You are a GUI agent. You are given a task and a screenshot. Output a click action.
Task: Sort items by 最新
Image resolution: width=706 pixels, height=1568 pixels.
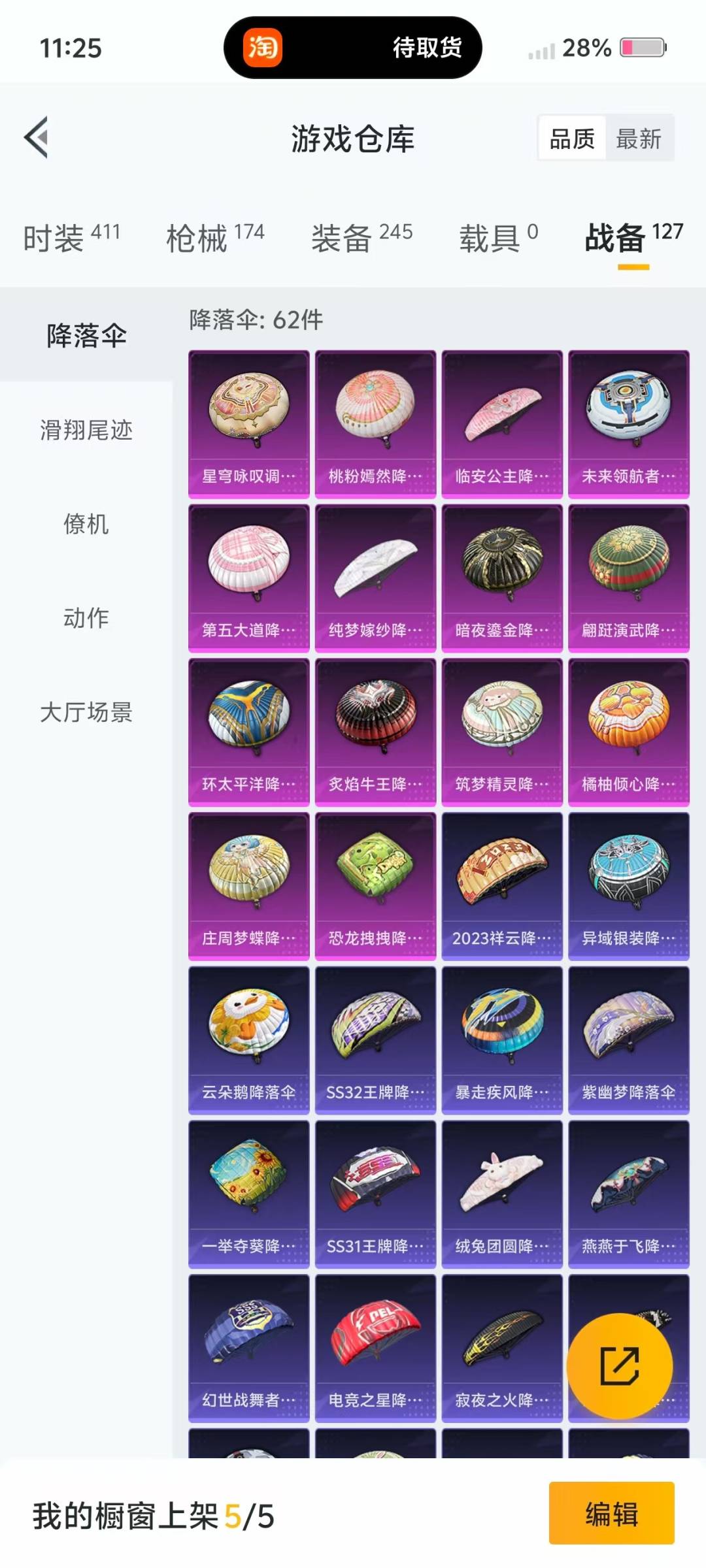(639, 139)
